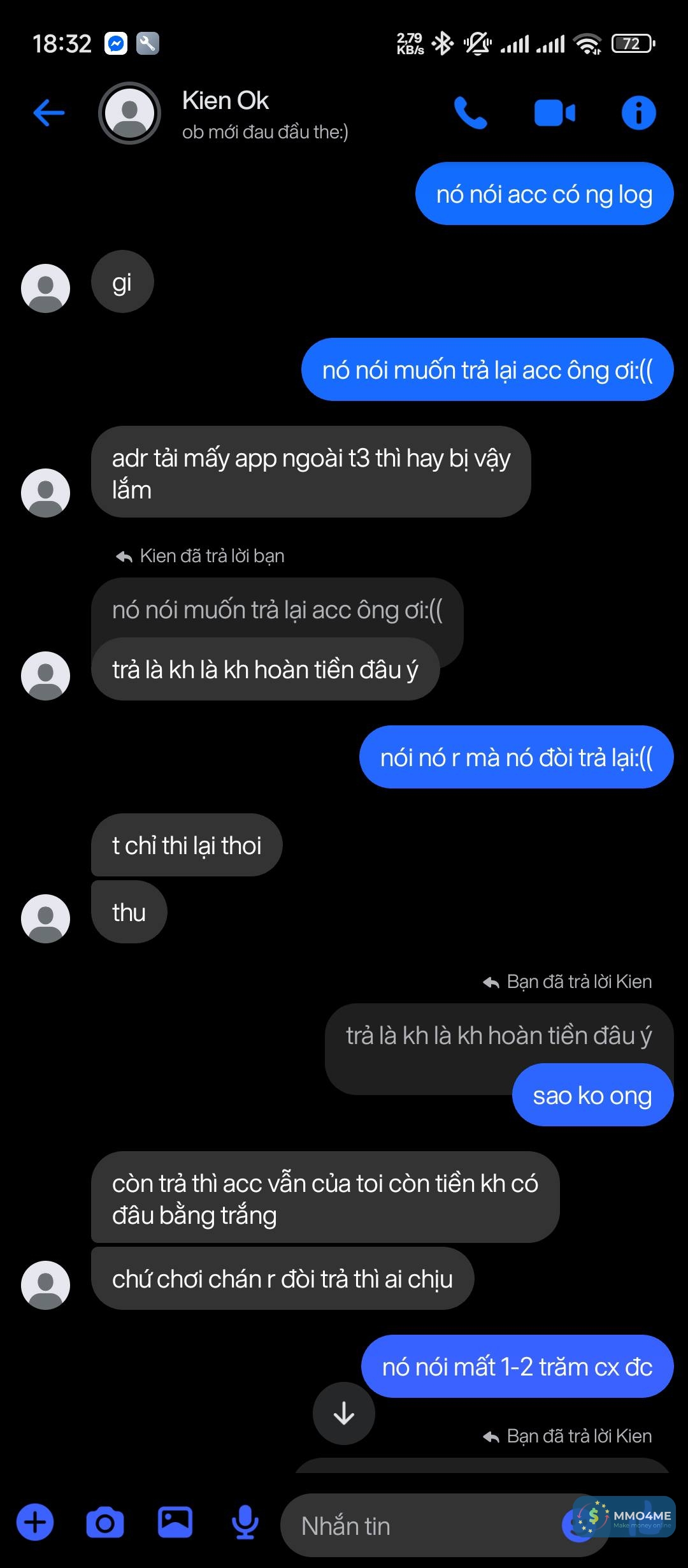Open Kien Ok conversation title
This screenshot has width=688, height=1568.
pos(226,101)
